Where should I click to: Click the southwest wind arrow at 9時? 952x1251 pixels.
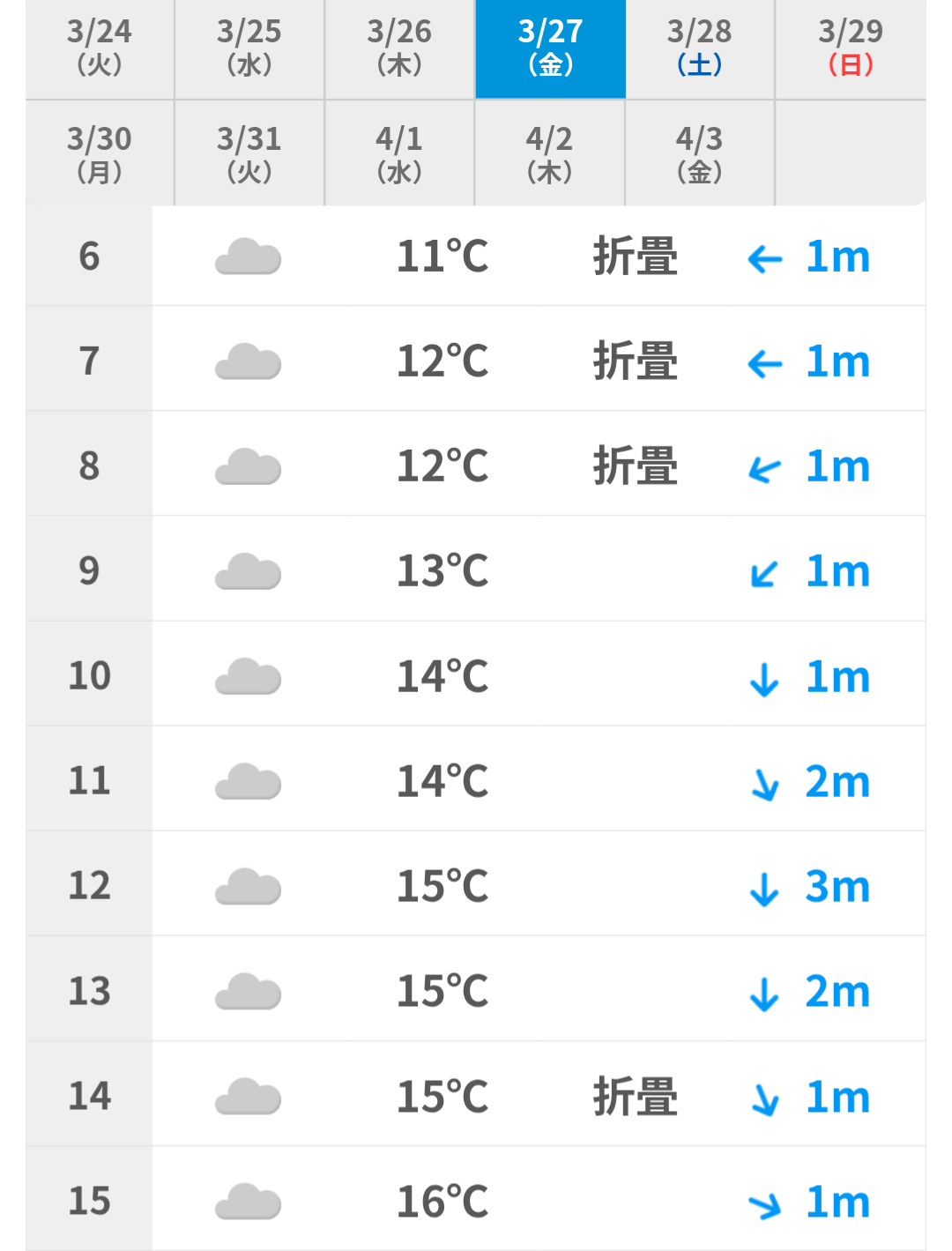[763, 570]
